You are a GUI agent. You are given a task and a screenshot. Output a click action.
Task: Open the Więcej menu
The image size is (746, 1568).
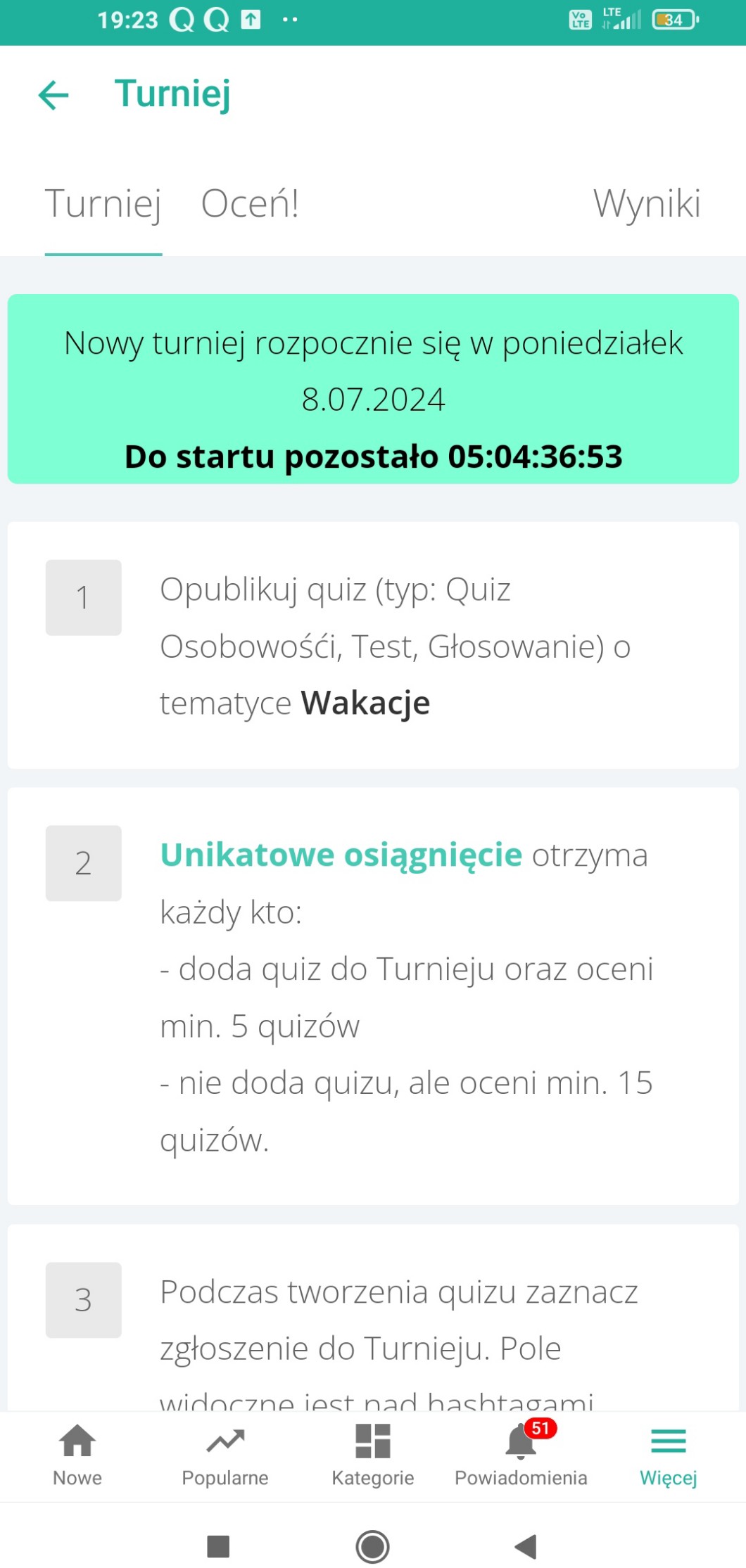coord(669,1455)
